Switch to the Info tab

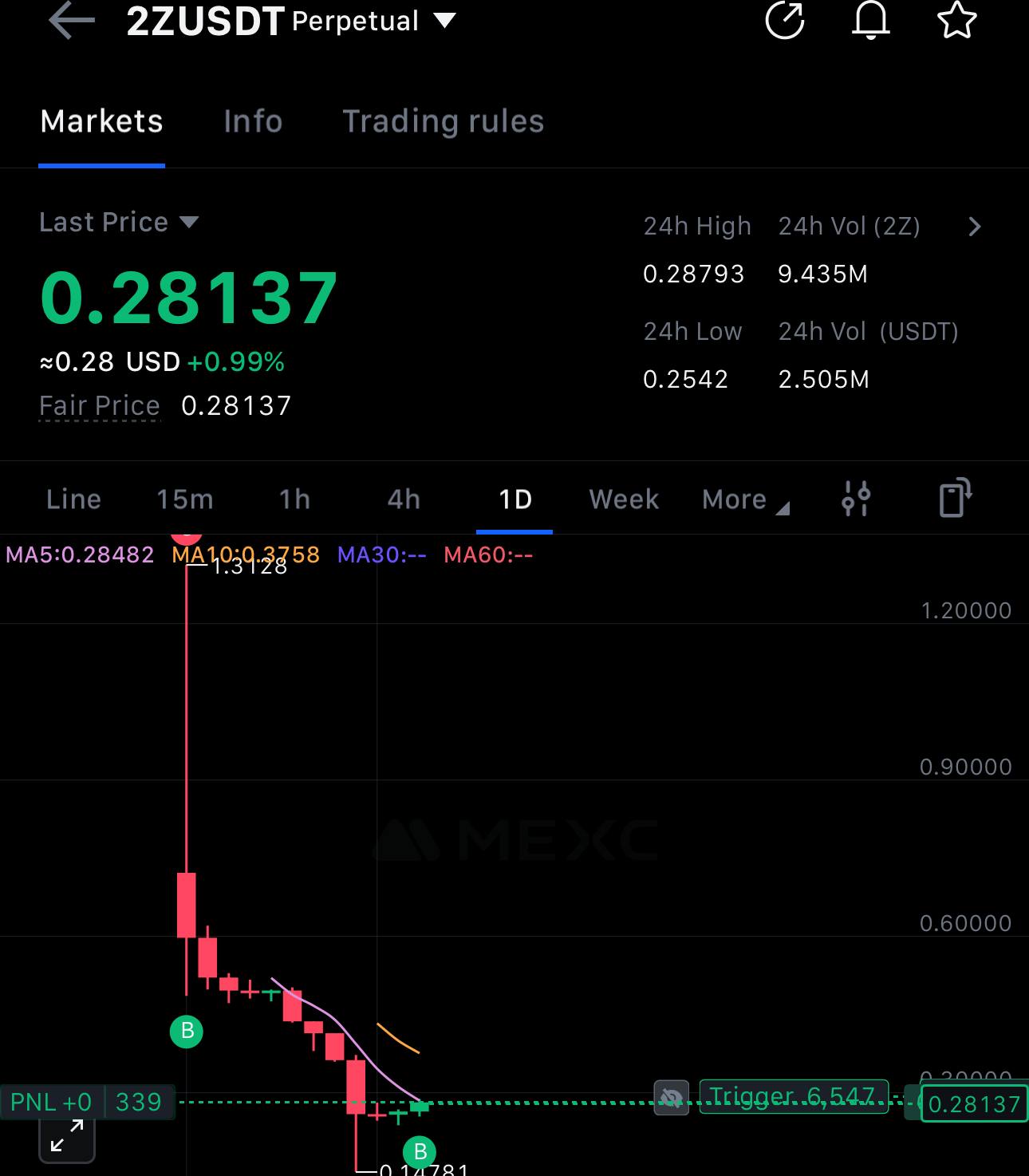[x=253, y=121]
